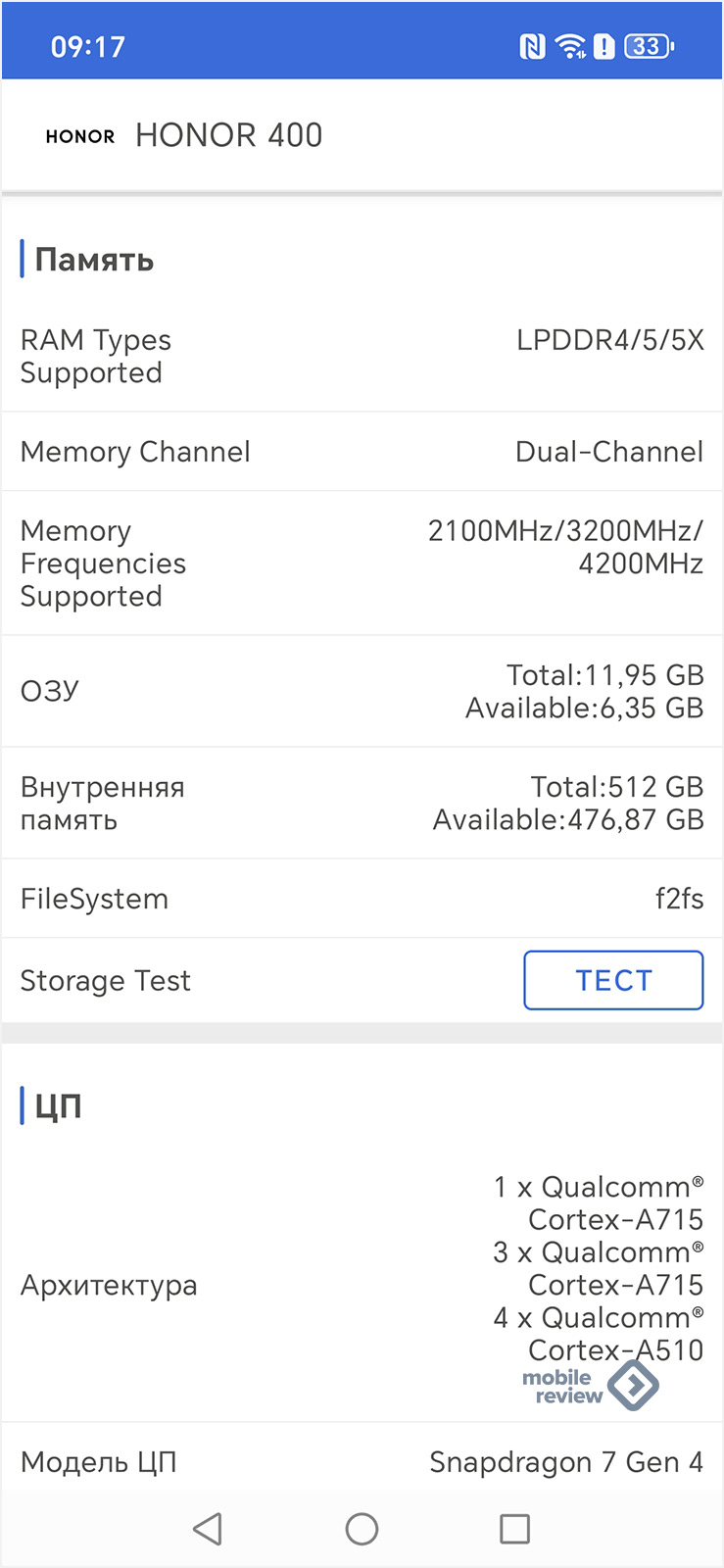Go back using the system back arrow
Screen dimensions: 724x1568
[208, 1529]
